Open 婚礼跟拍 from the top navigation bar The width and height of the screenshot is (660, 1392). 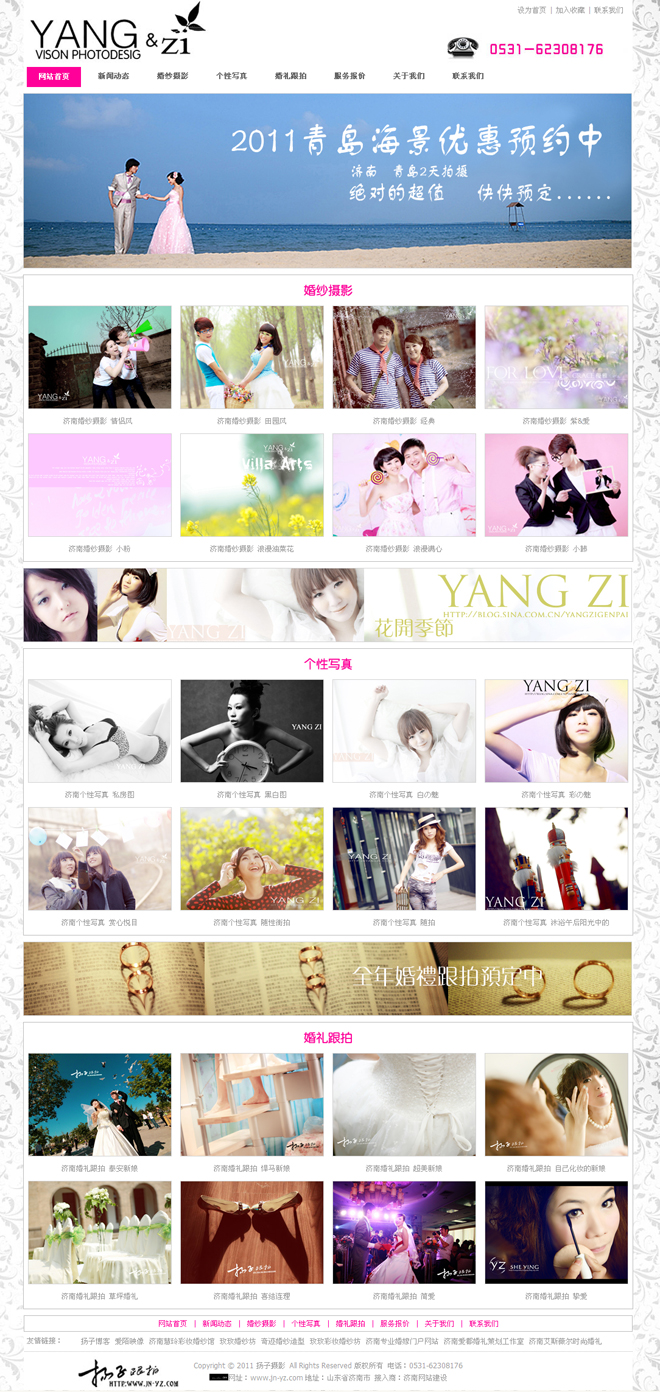pos(290,76)
